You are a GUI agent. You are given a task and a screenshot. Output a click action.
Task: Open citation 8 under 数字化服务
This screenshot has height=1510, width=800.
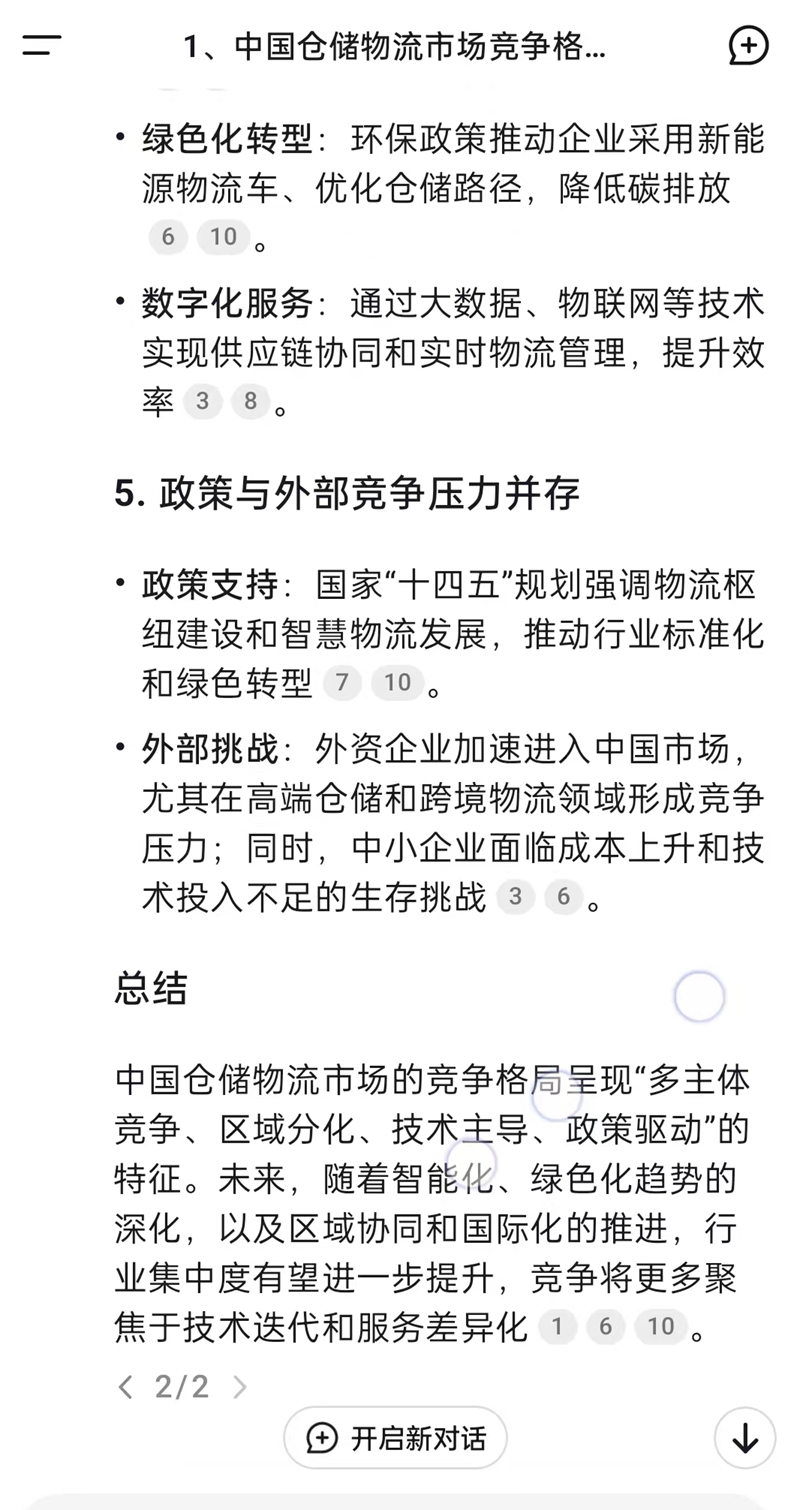pos(251,403)
